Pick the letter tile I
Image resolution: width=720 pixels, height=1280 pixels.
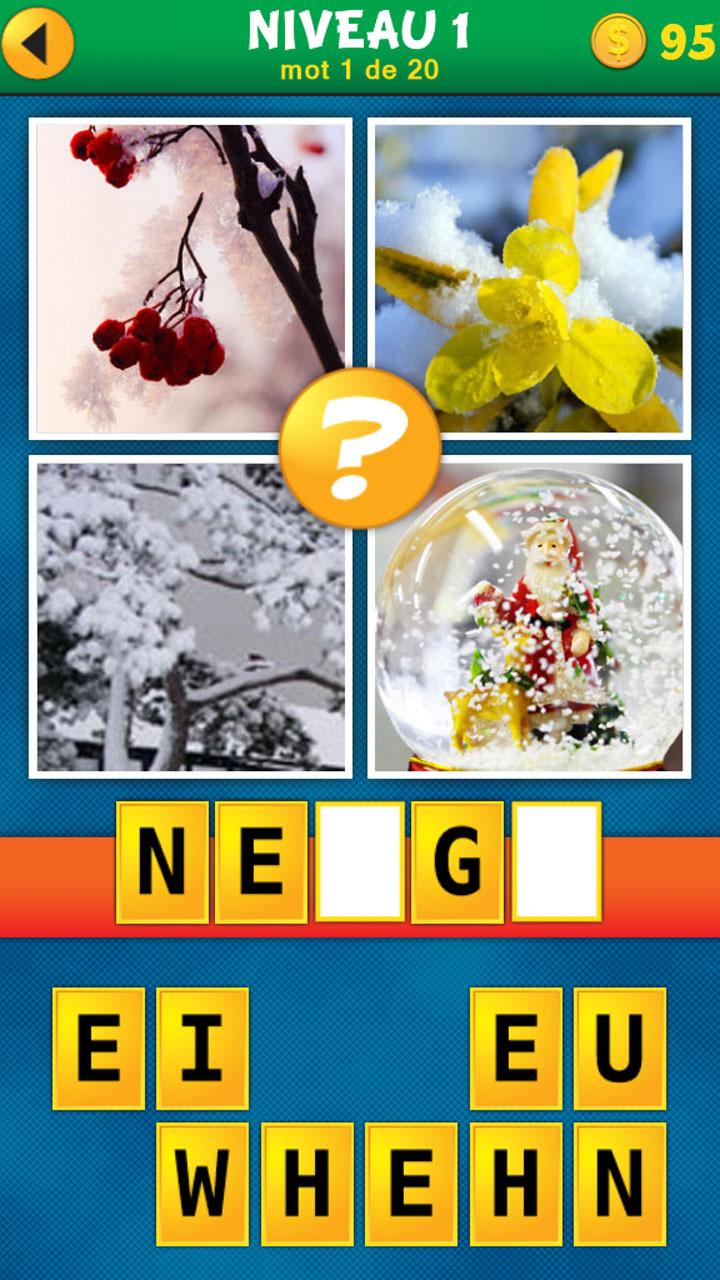pos(202,1048)
